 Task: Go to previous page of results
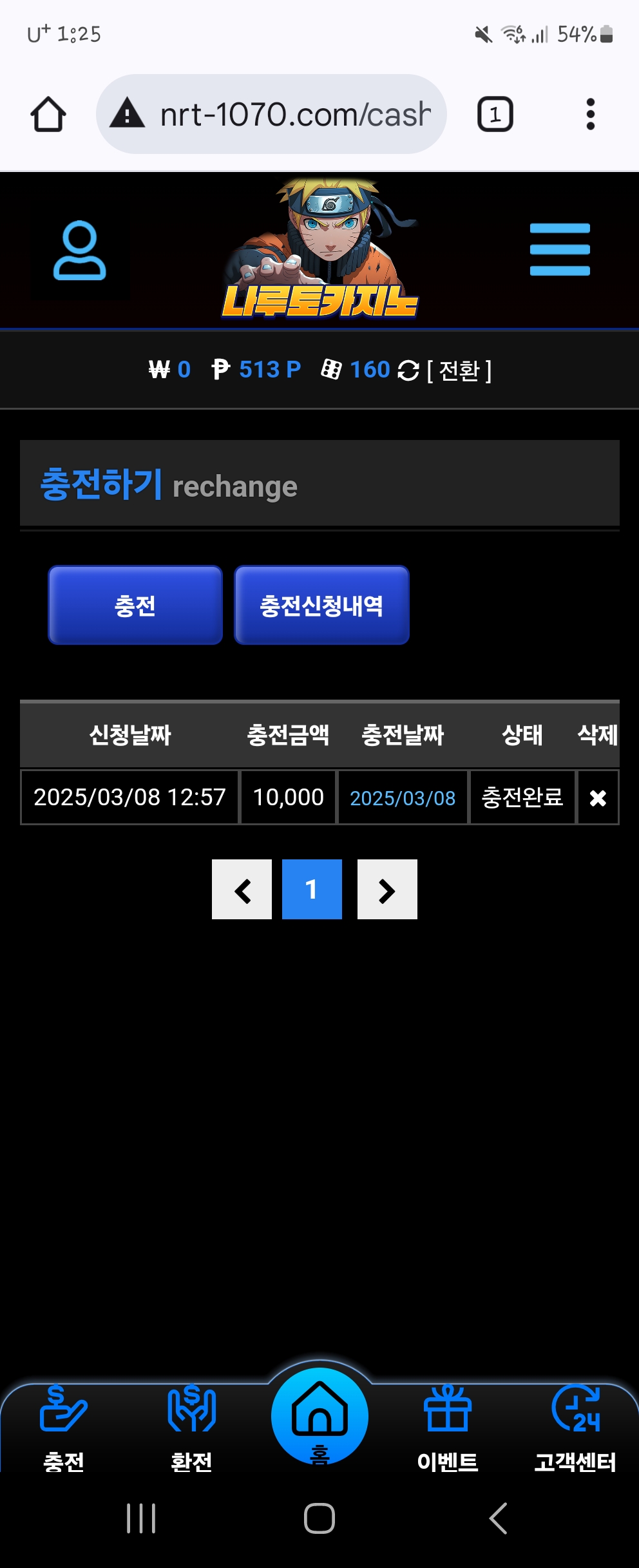(242, 890)
